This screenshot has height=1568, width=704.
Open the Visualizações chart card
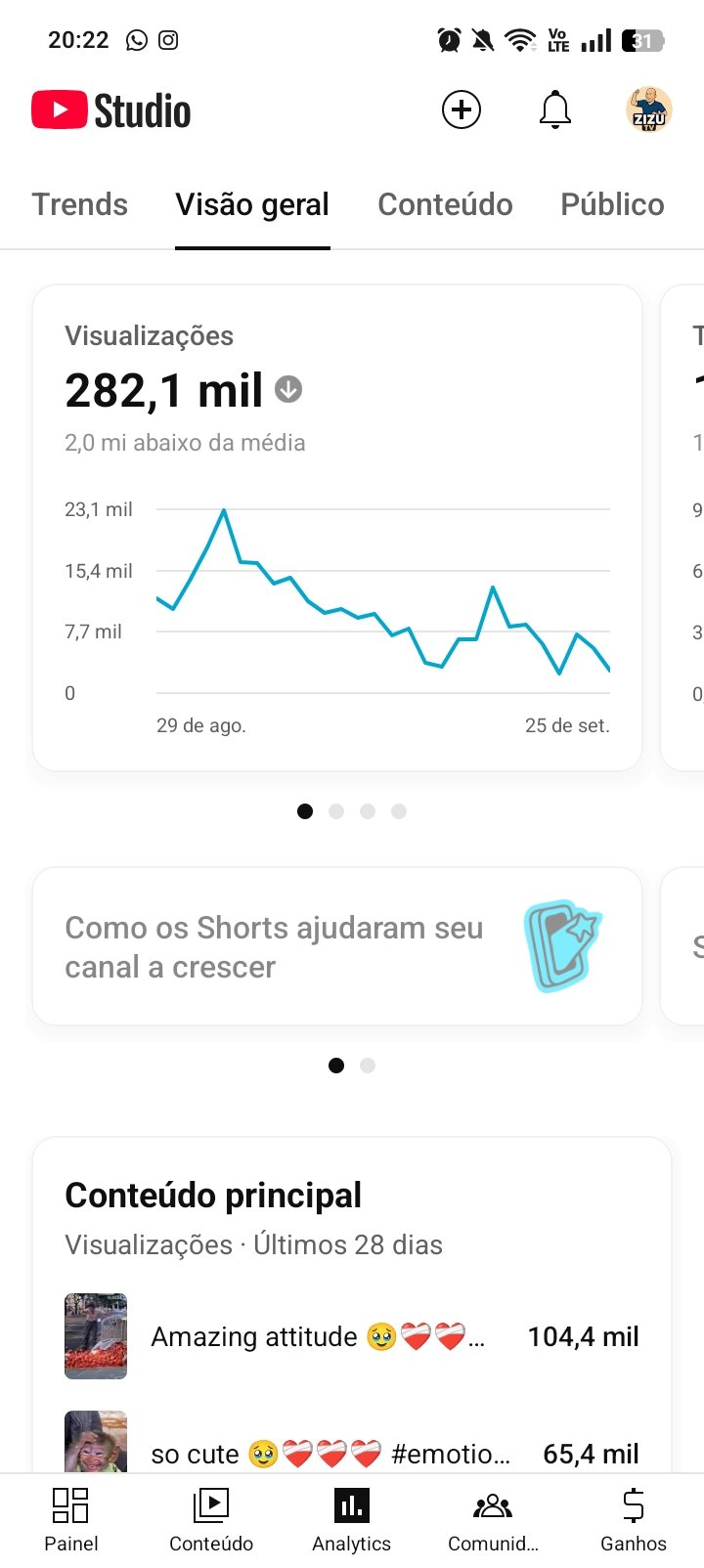click(337, 528)
